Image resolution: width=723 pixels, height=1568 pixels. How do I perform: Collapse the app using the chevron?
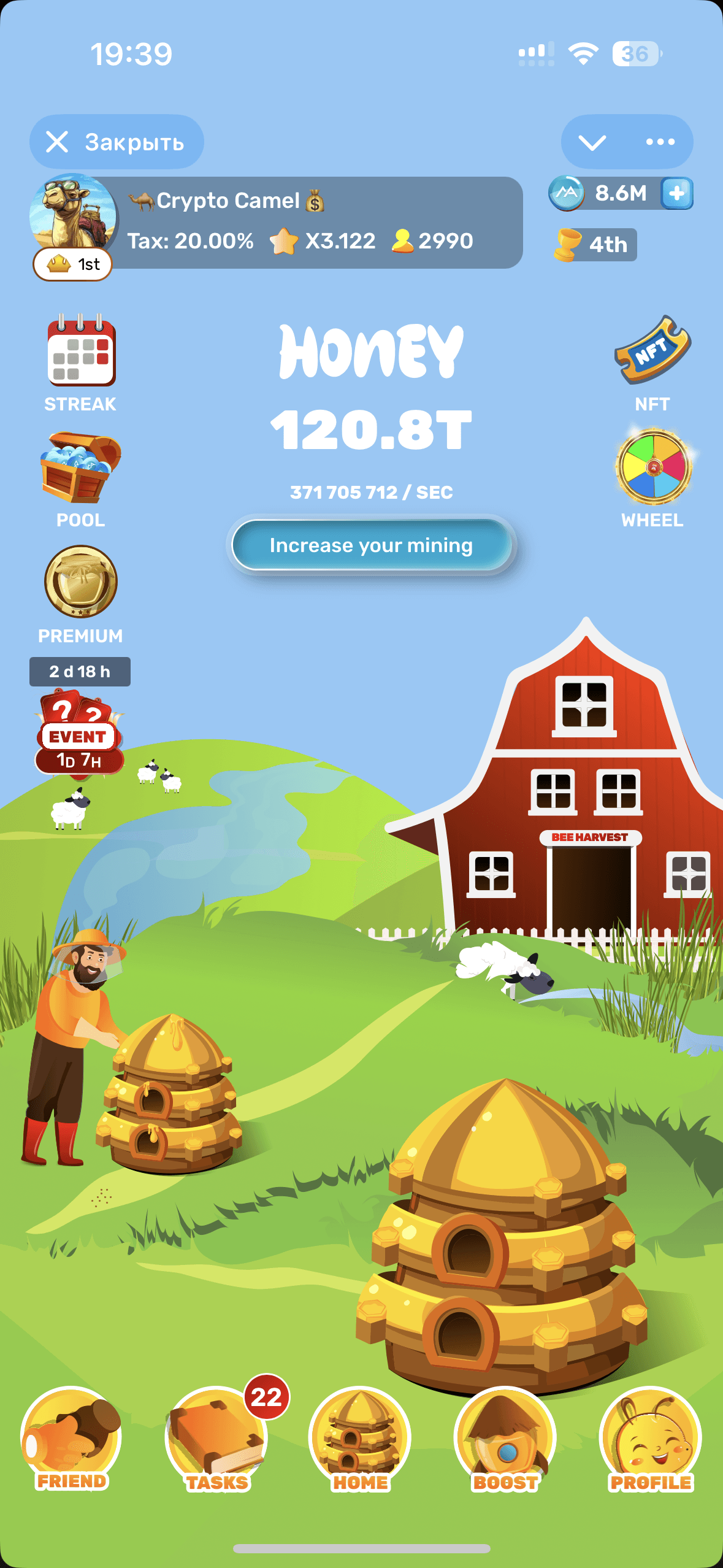pos(592,142)
